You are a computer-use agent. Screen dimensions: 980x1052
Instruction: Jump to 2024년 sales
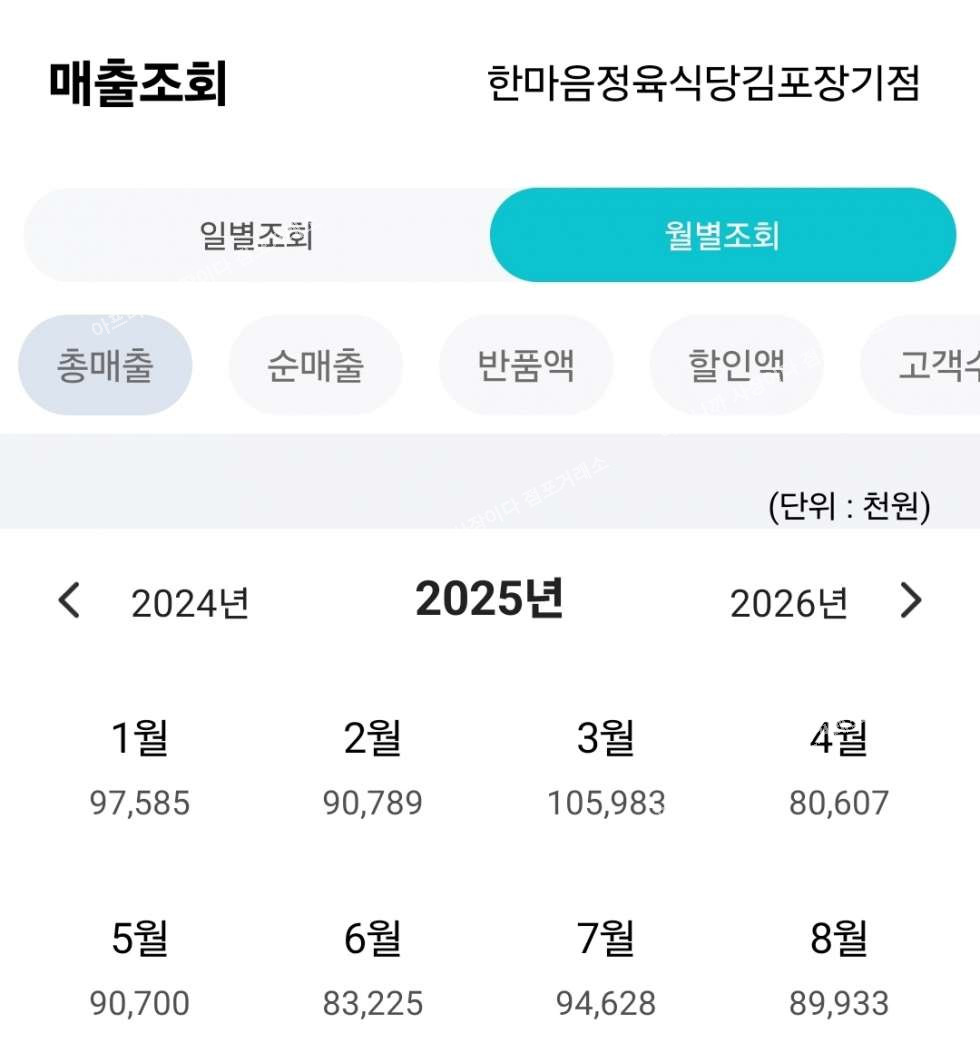pos(190,603)
